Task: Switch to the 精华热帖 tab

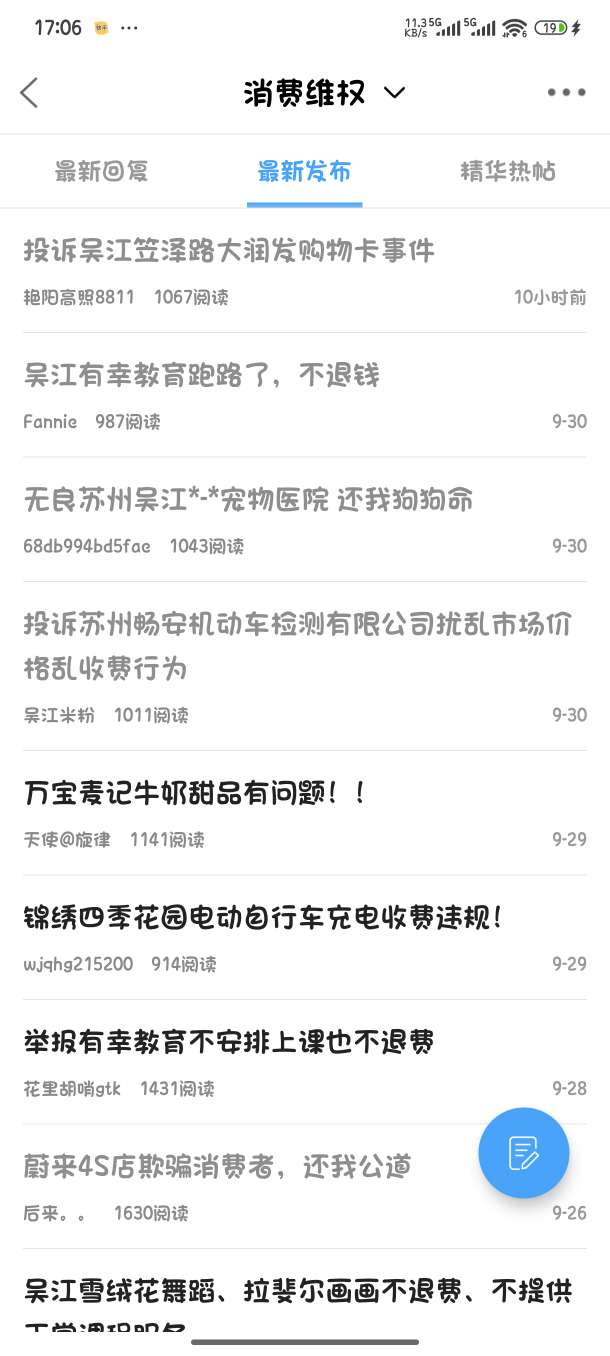Action: pos(507,171)
